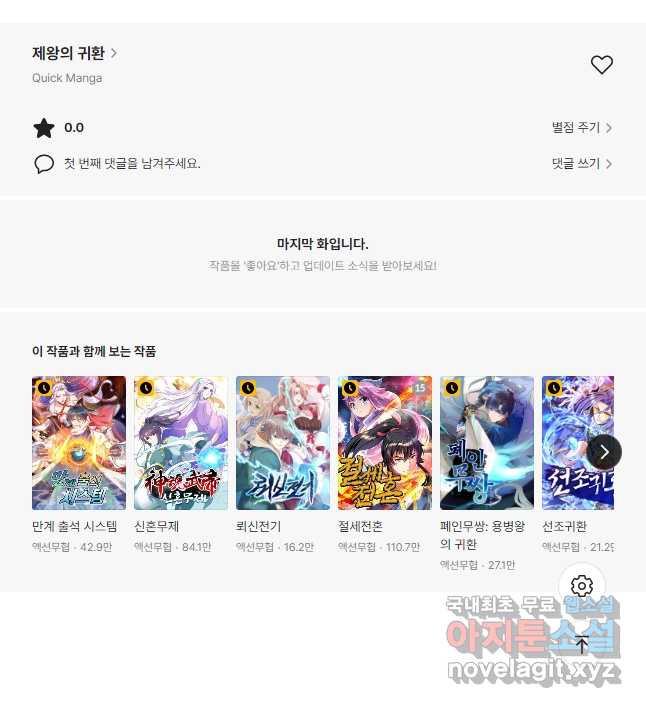
Task: Like this series with the heart icon
Action: coord(601,65)
